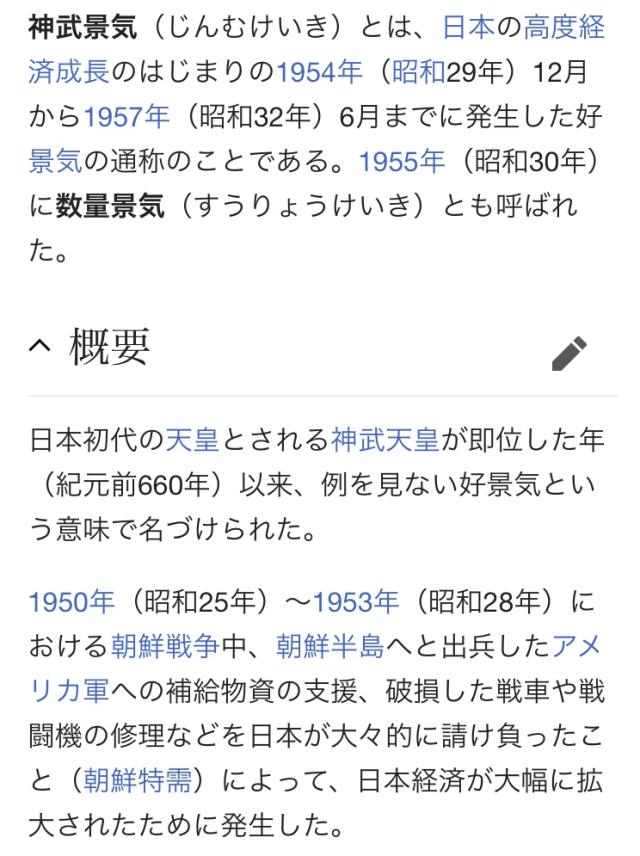
Task: Open the 日本 link
Action: [468, 28]
